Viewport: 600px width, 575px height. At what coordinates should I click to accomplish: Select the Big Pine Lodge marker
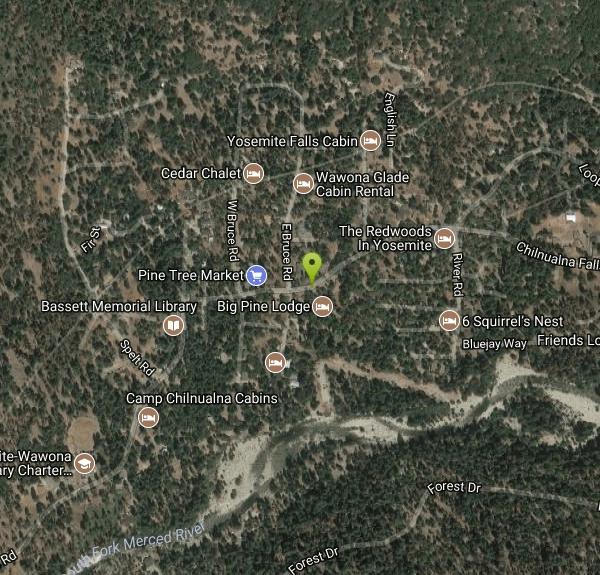[x=322, y=306]
